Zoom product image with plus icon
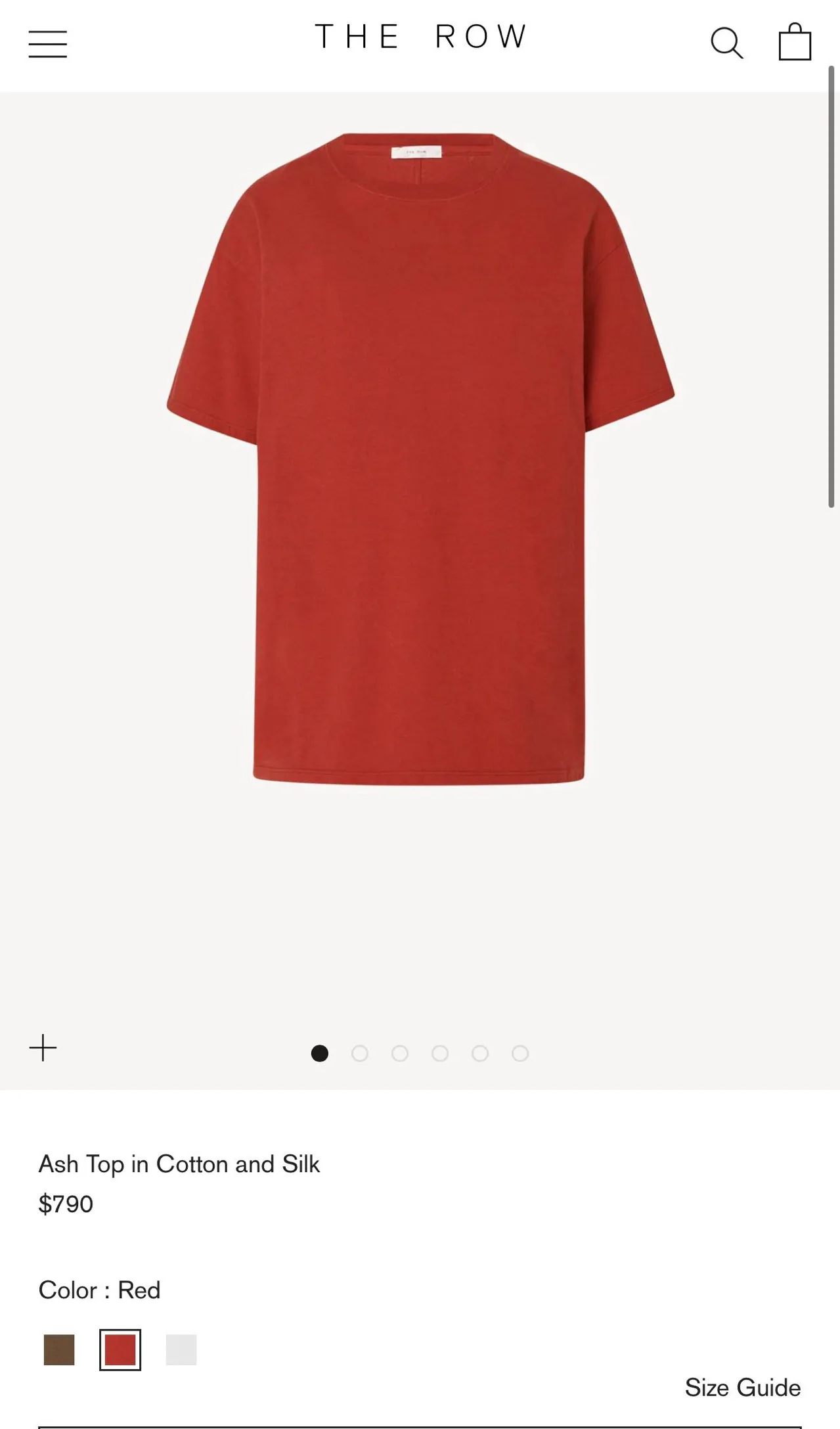The height and width of the screenshot is (1429, 840). coord(43,1047)
